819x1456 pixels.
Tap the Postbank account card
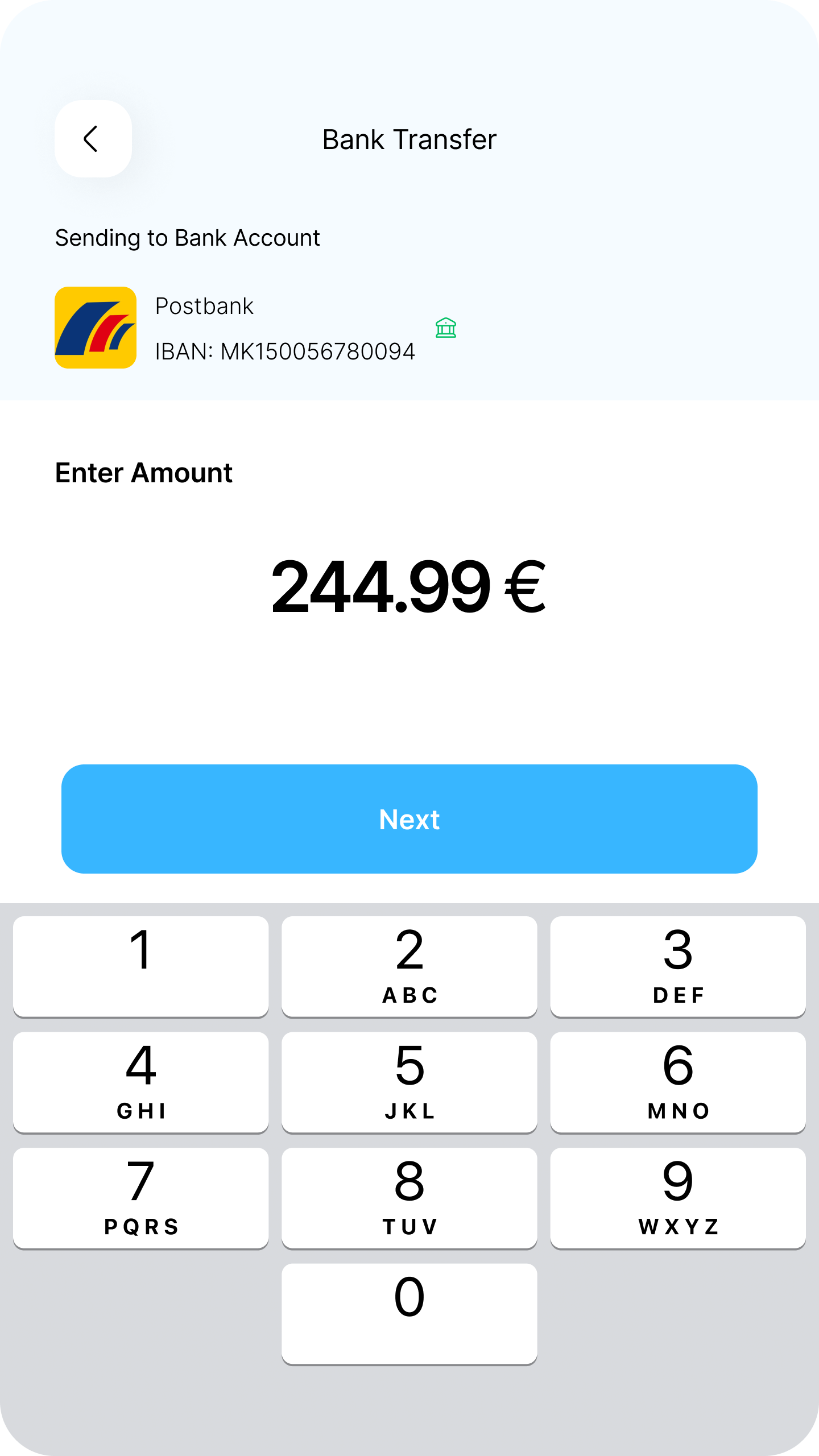click(256, 327)
